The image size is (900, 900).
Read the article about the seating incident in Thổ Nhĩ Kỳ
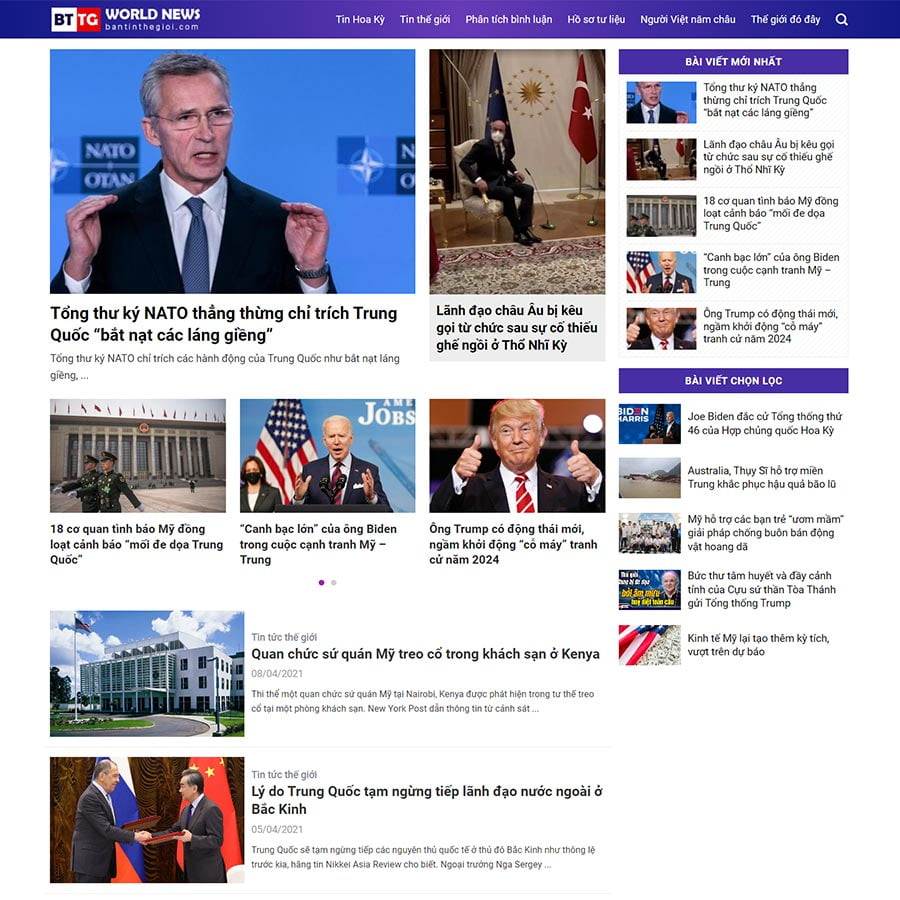point(516,327)
